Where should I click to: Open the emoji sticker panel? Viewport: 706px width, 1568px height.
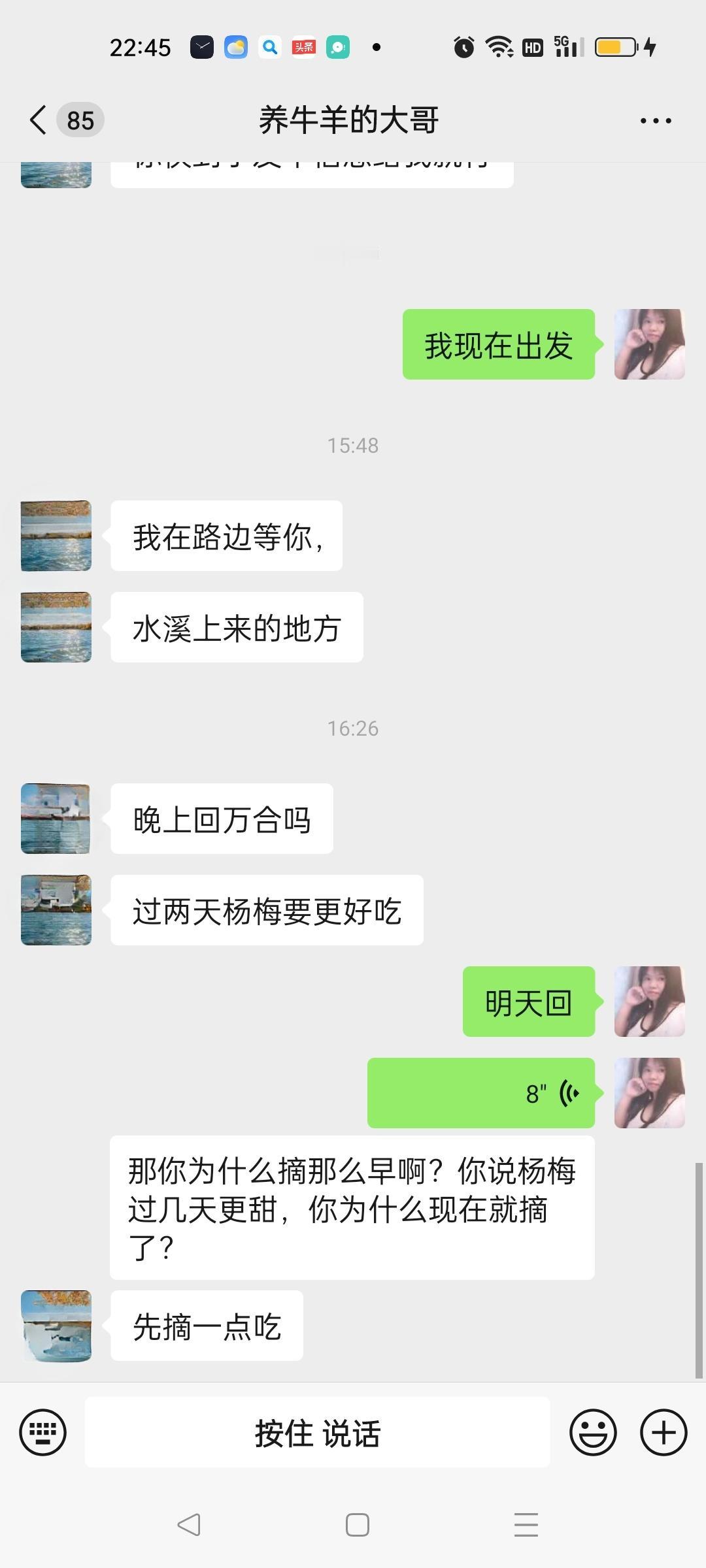[593, 1432]
